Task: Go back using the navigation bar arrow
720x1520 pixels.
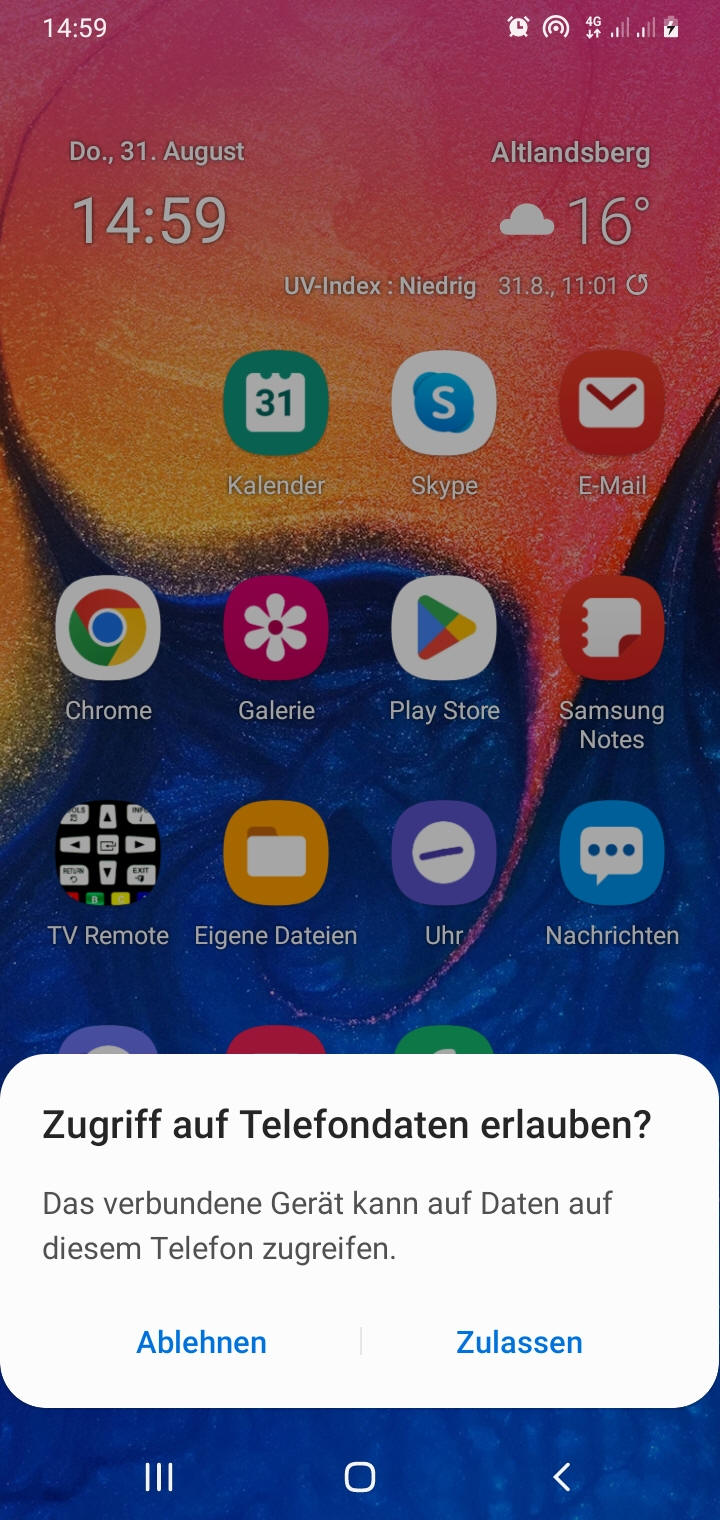Action: click(561, 1477)
